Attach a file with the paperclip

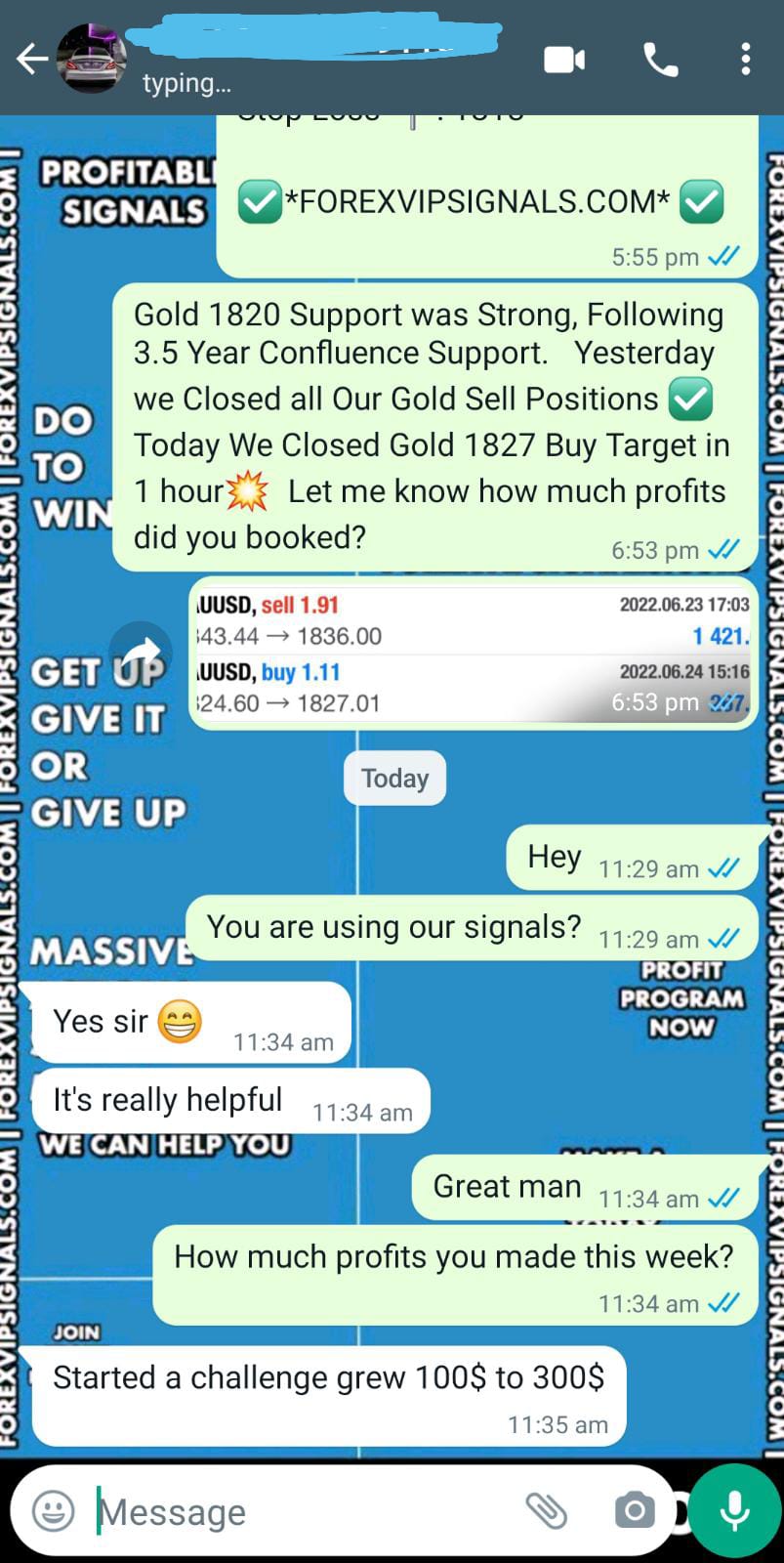coord(547,1511)
